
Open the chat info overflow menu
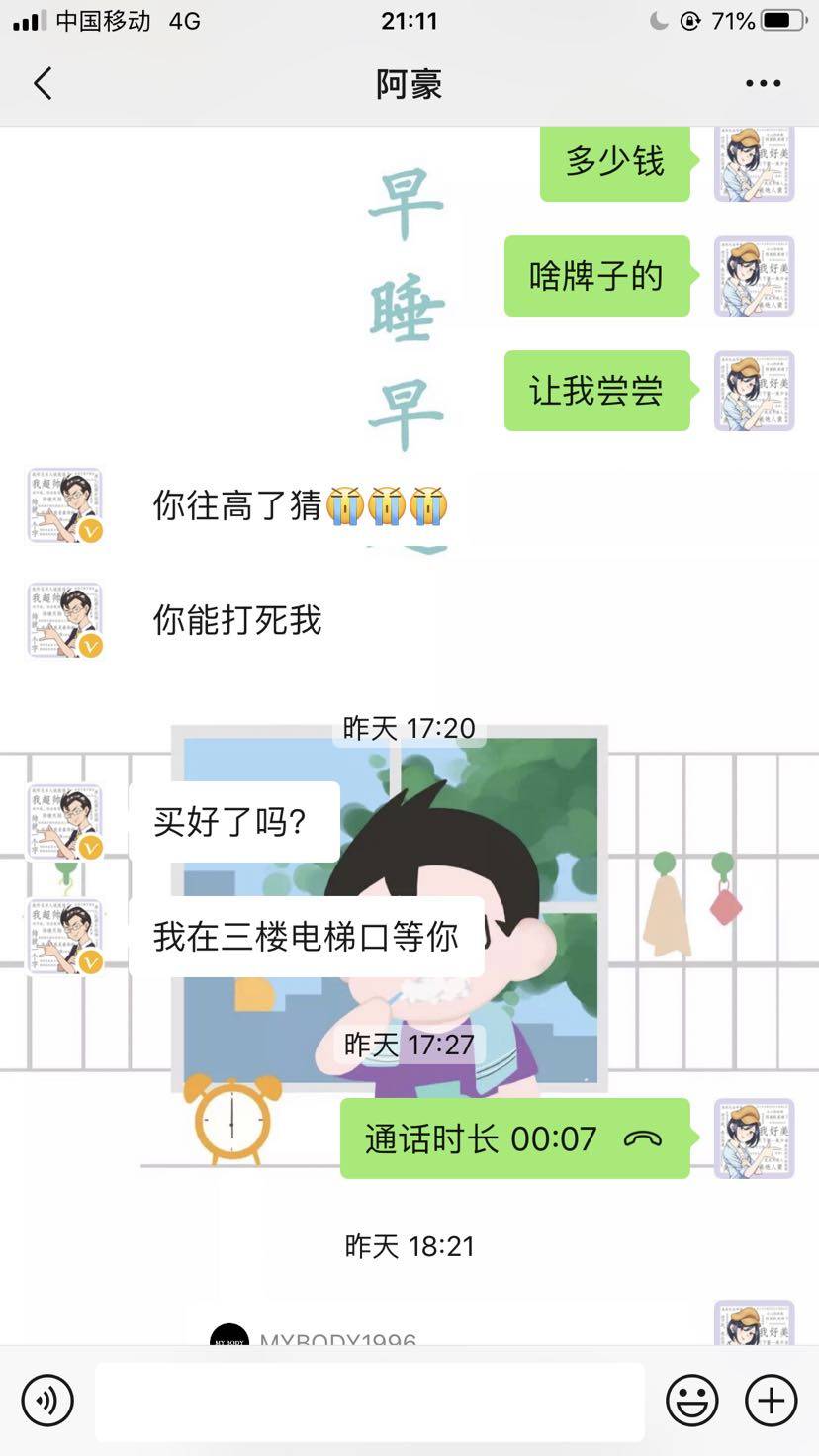pyautogui.click(x=763, y=84)
